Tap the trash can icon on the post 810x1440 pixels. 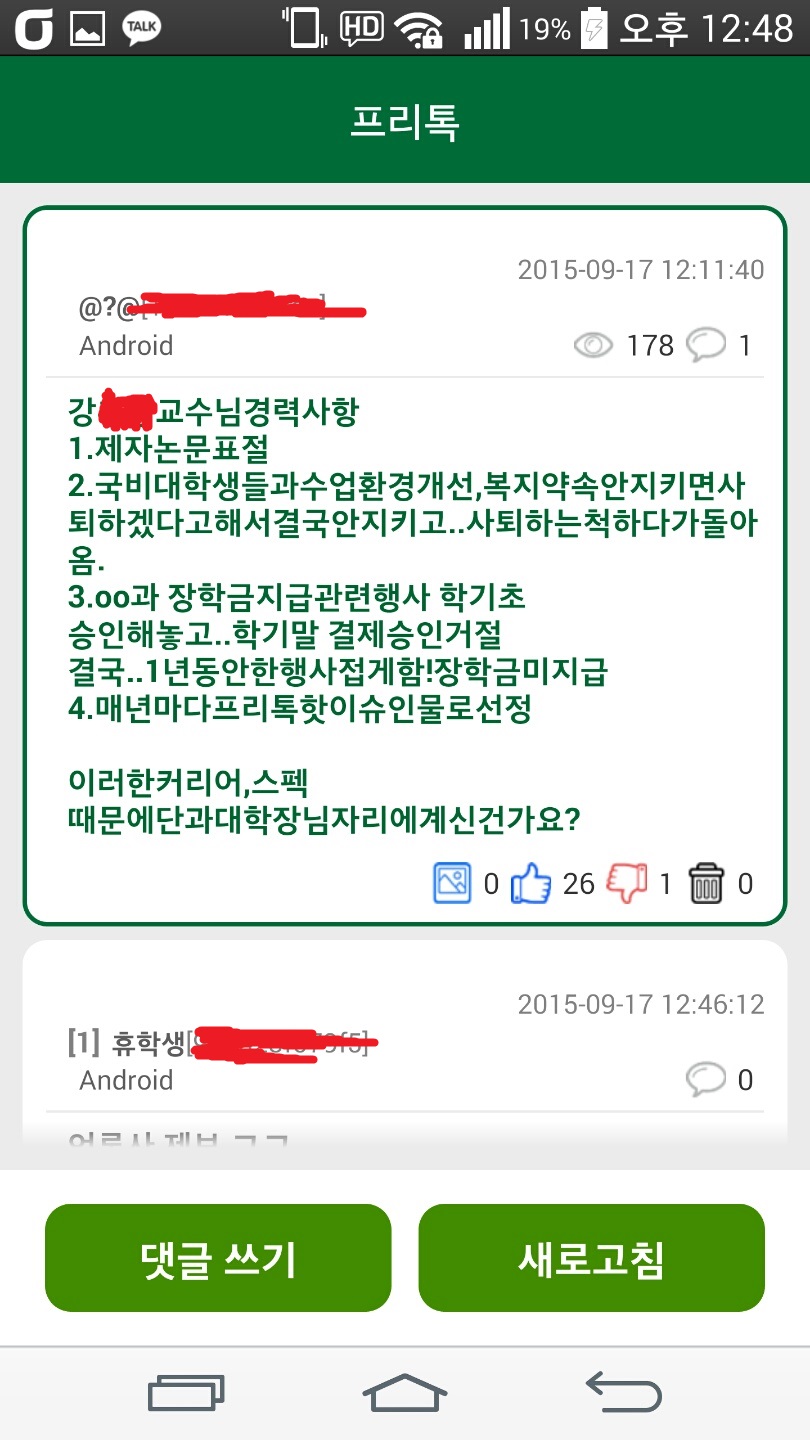coord(706,884)
